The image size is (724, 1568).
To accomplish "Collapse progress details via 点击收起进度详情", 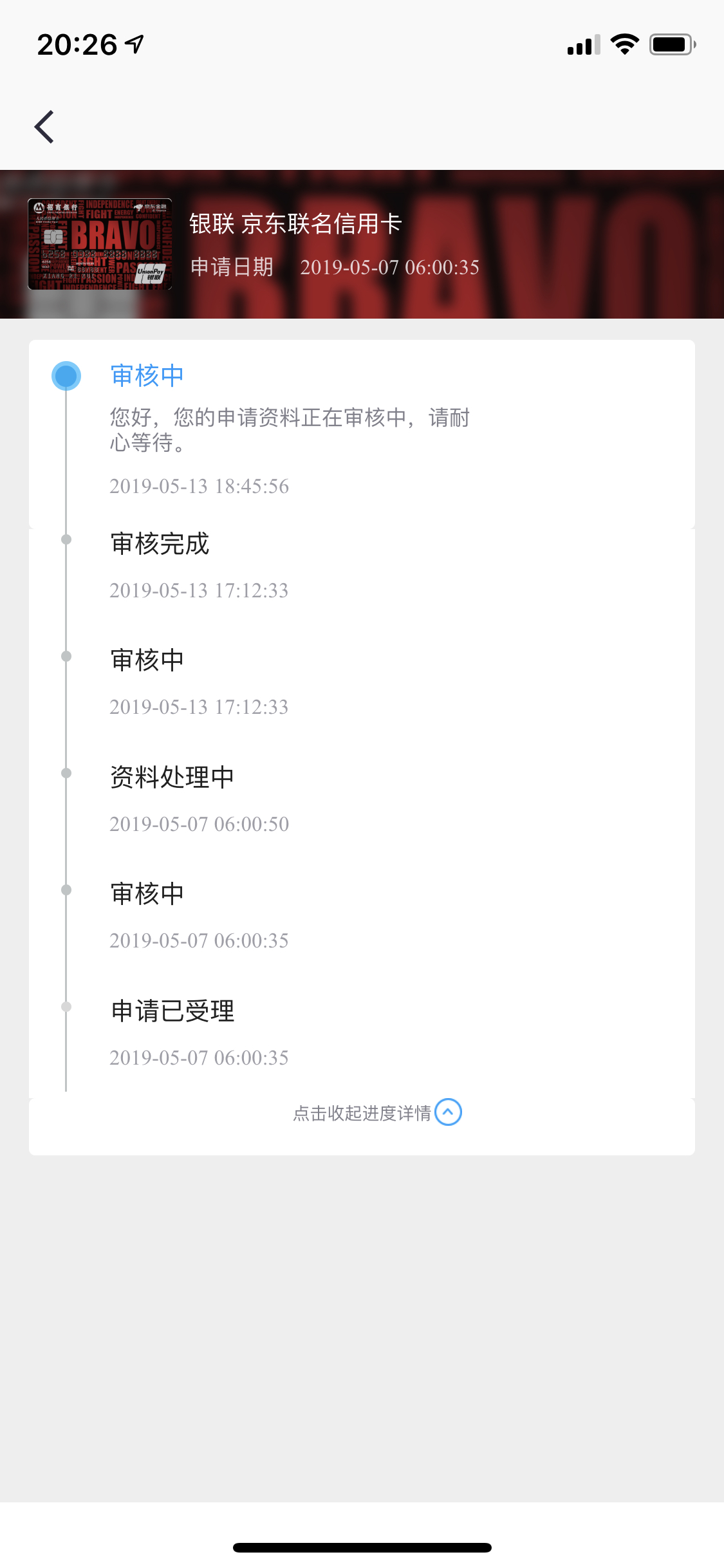I will point(377,1112).
